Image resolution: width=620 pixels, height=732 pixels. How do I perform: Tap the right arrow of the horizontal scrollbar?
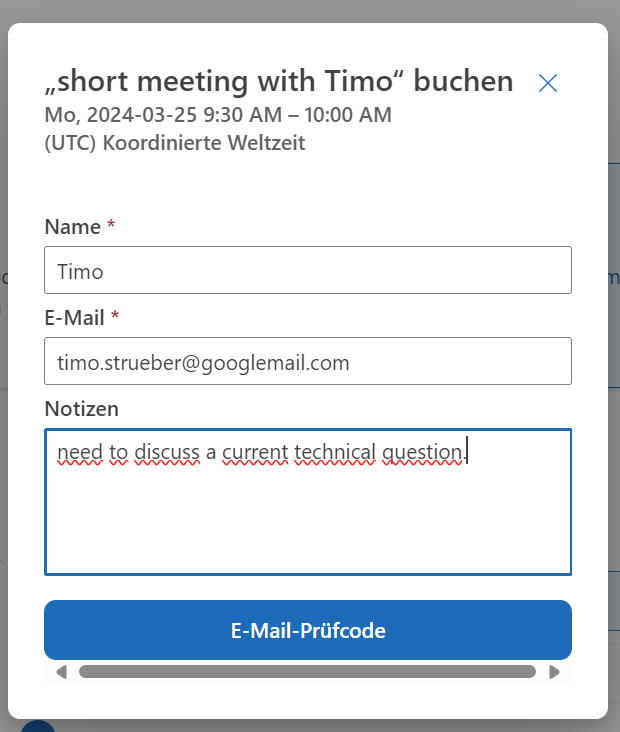[555, 672]
